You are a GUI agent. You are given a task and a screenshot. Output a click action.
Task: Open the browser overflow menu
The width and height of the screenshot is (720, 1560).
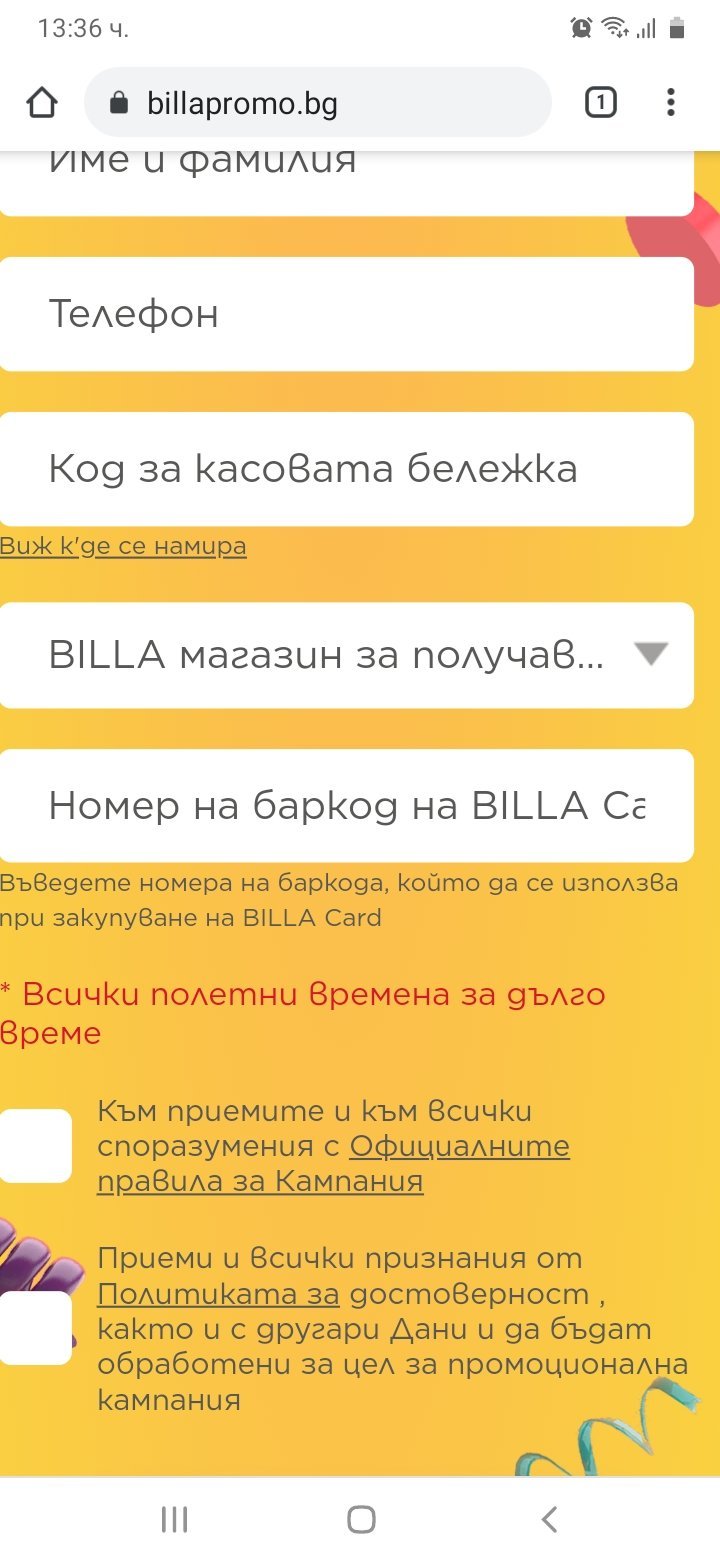[670, 102]
